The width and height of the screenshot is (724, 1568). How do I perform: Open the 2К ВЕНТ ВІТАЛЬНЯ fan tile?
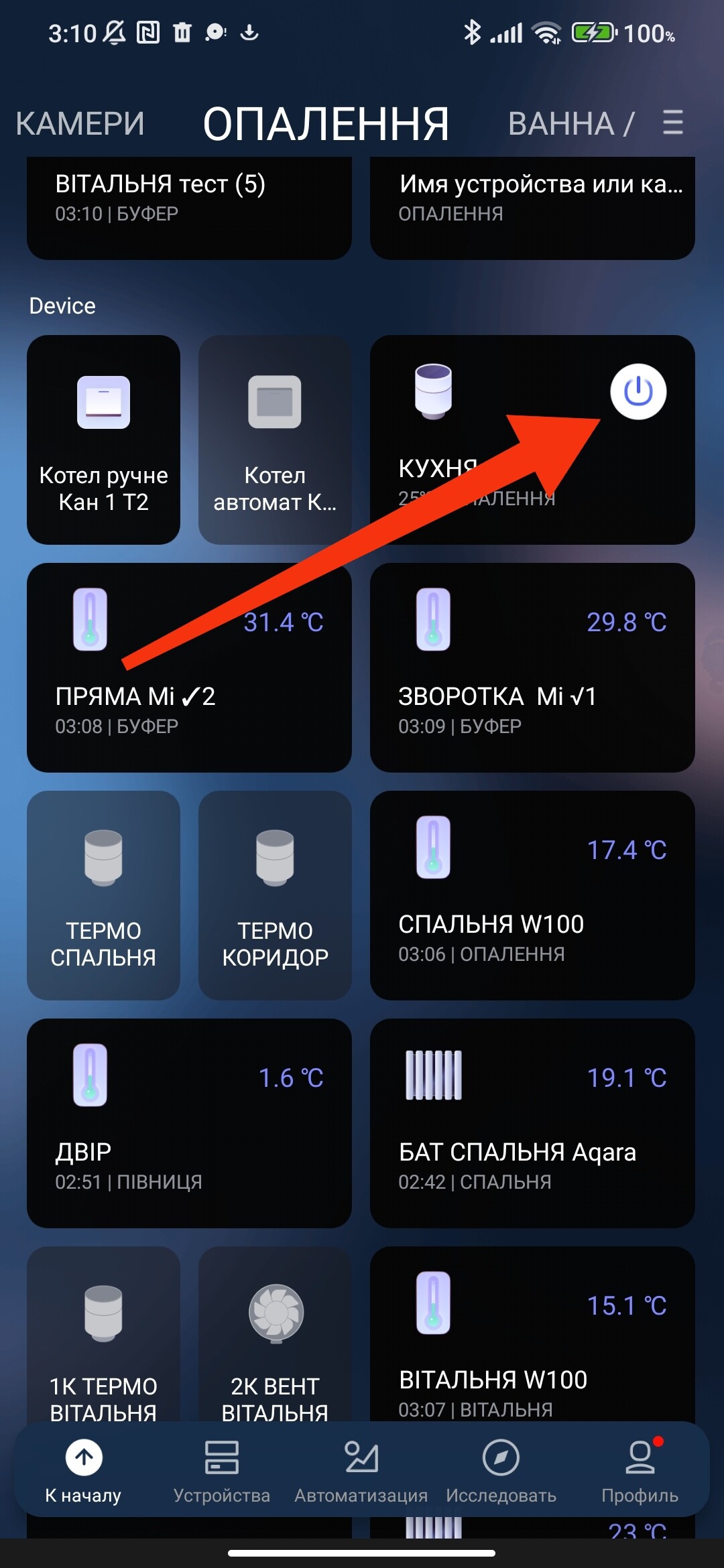(x=275, y=1333)
